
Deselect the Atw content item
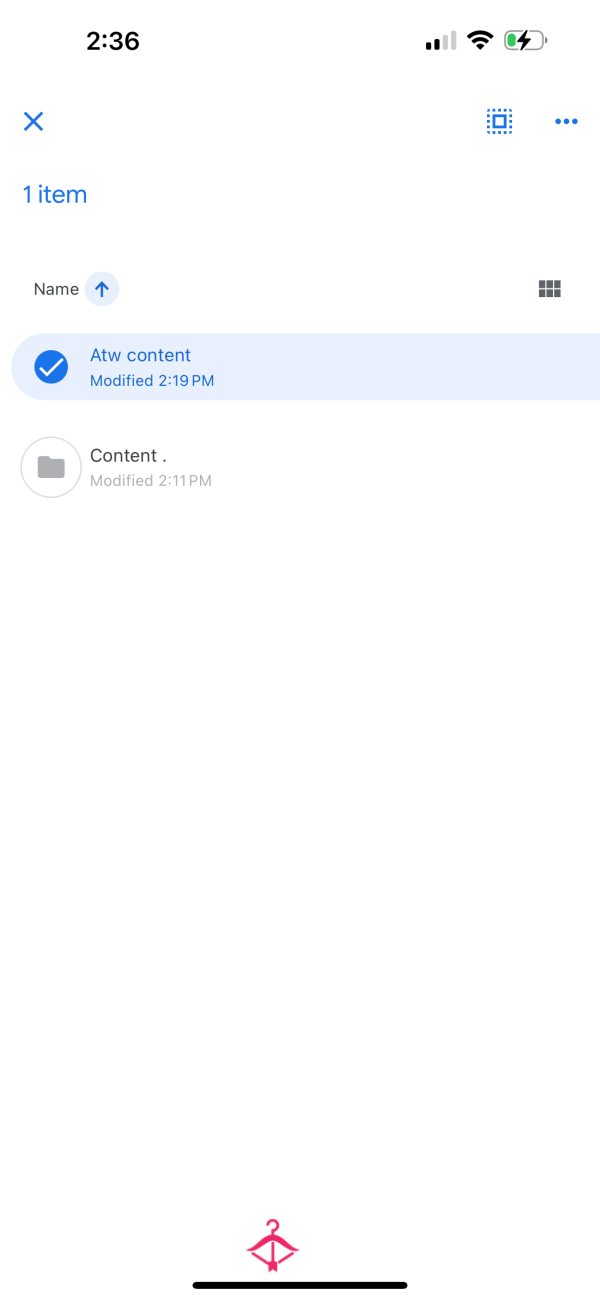point(51,367)
